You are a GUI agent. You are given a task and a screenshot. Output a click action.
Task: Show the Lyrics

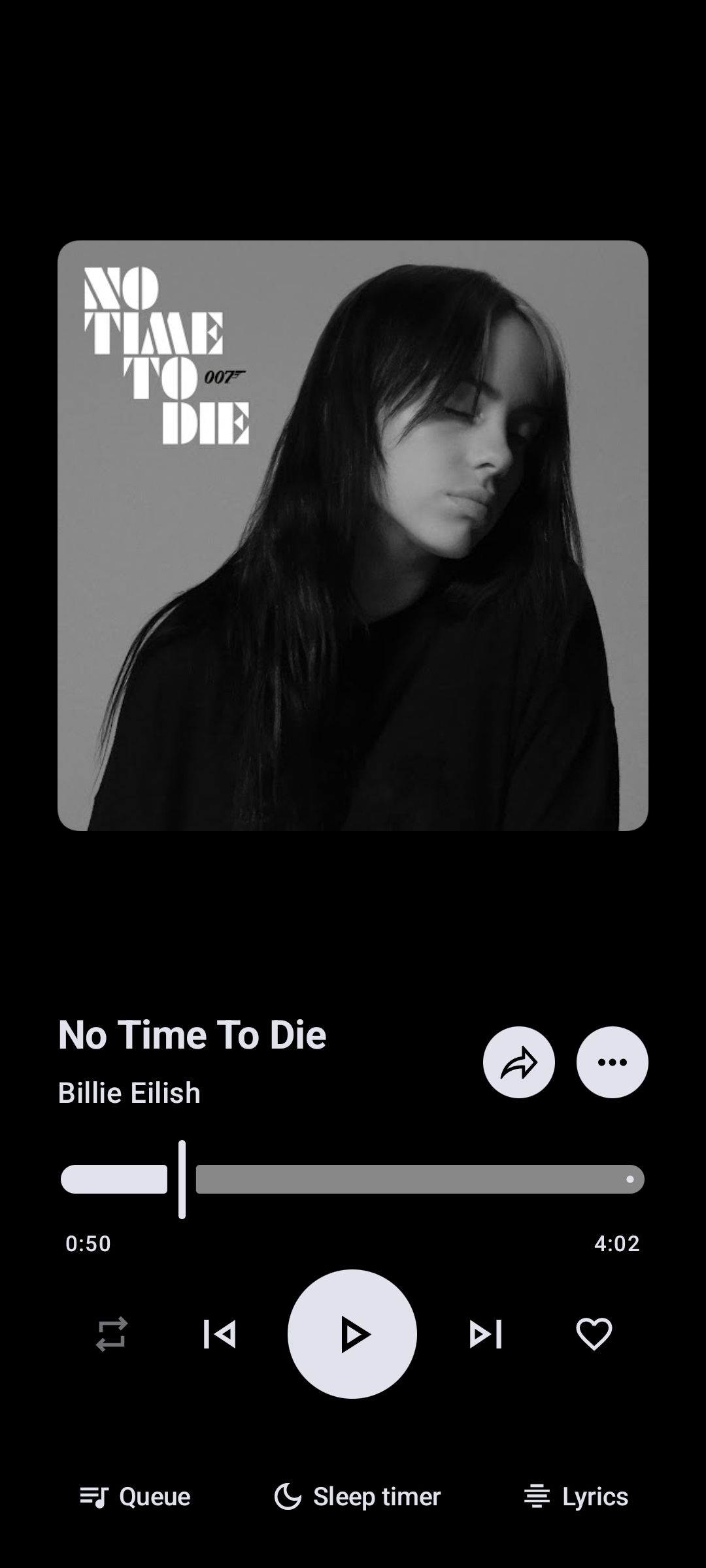[576, 1496]
